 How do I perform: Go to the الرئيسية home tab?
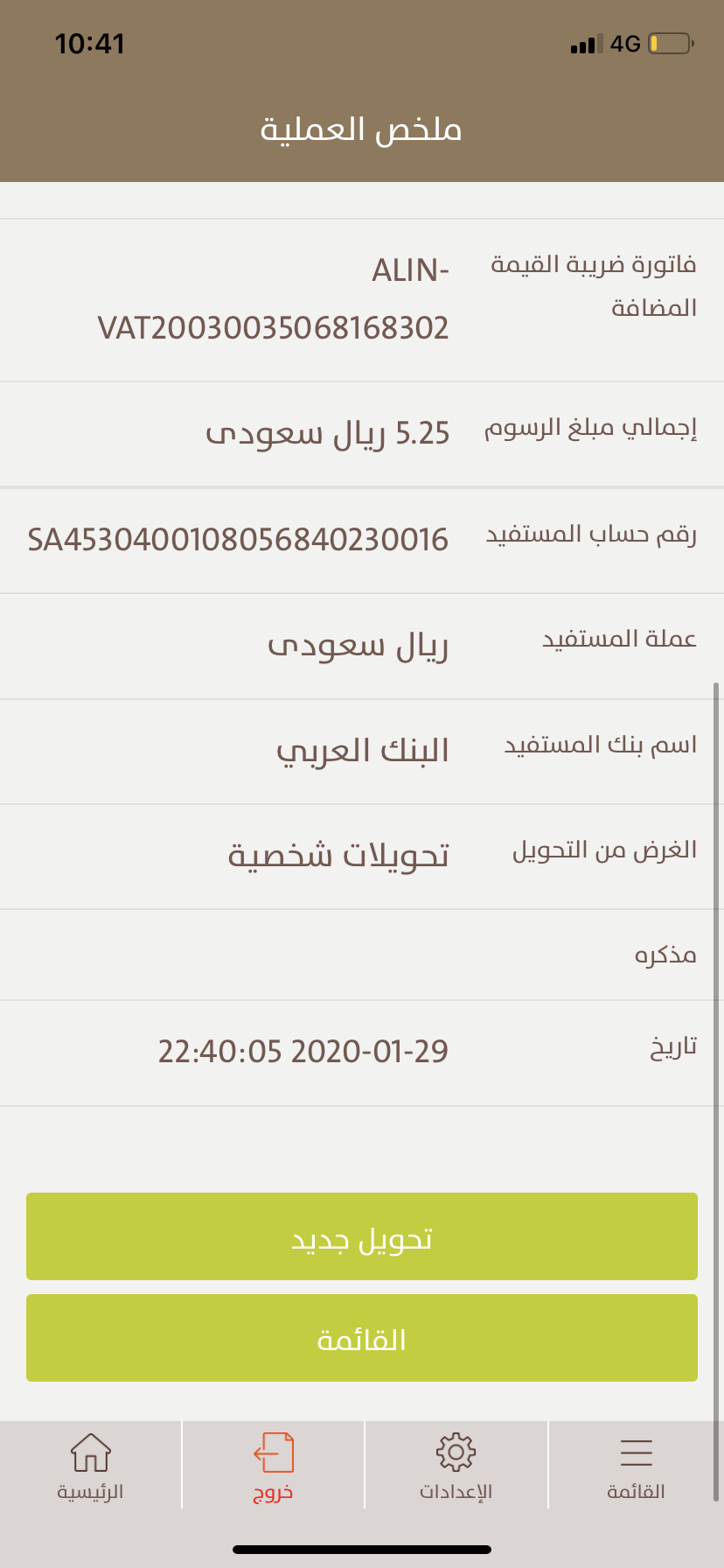pos(91,1466)
